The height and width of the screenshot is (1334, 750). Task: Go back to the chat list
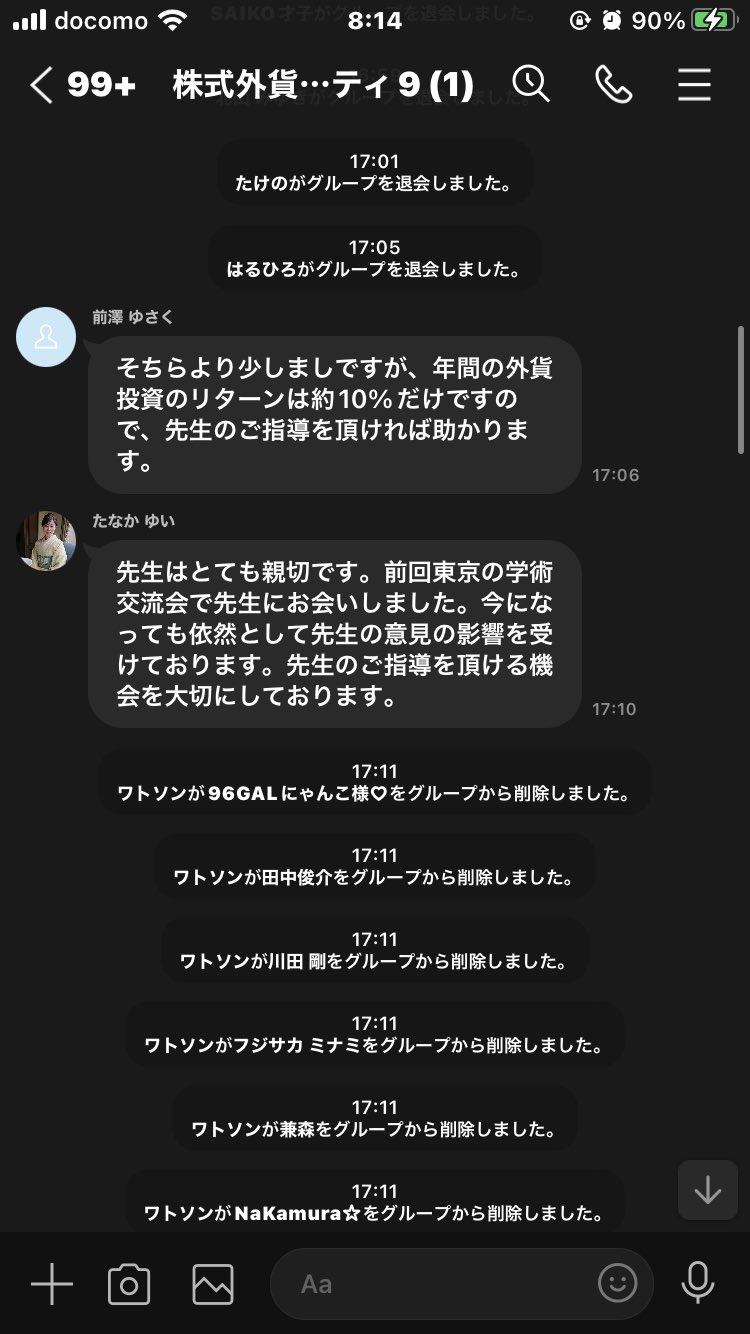pyautogui.click(x=40, y=86)
